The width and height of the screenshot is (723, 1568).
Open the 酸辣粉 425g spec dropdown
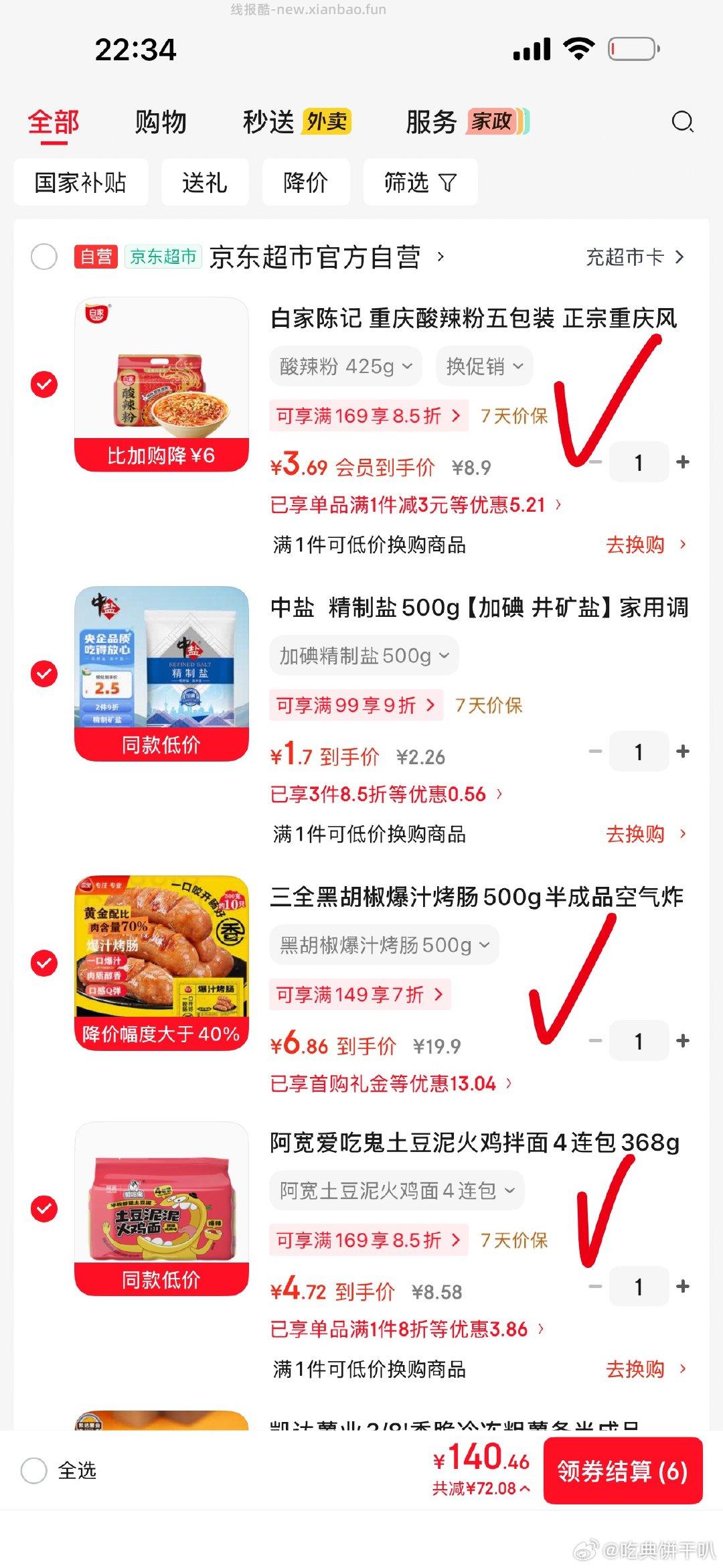tap(345, 365)
